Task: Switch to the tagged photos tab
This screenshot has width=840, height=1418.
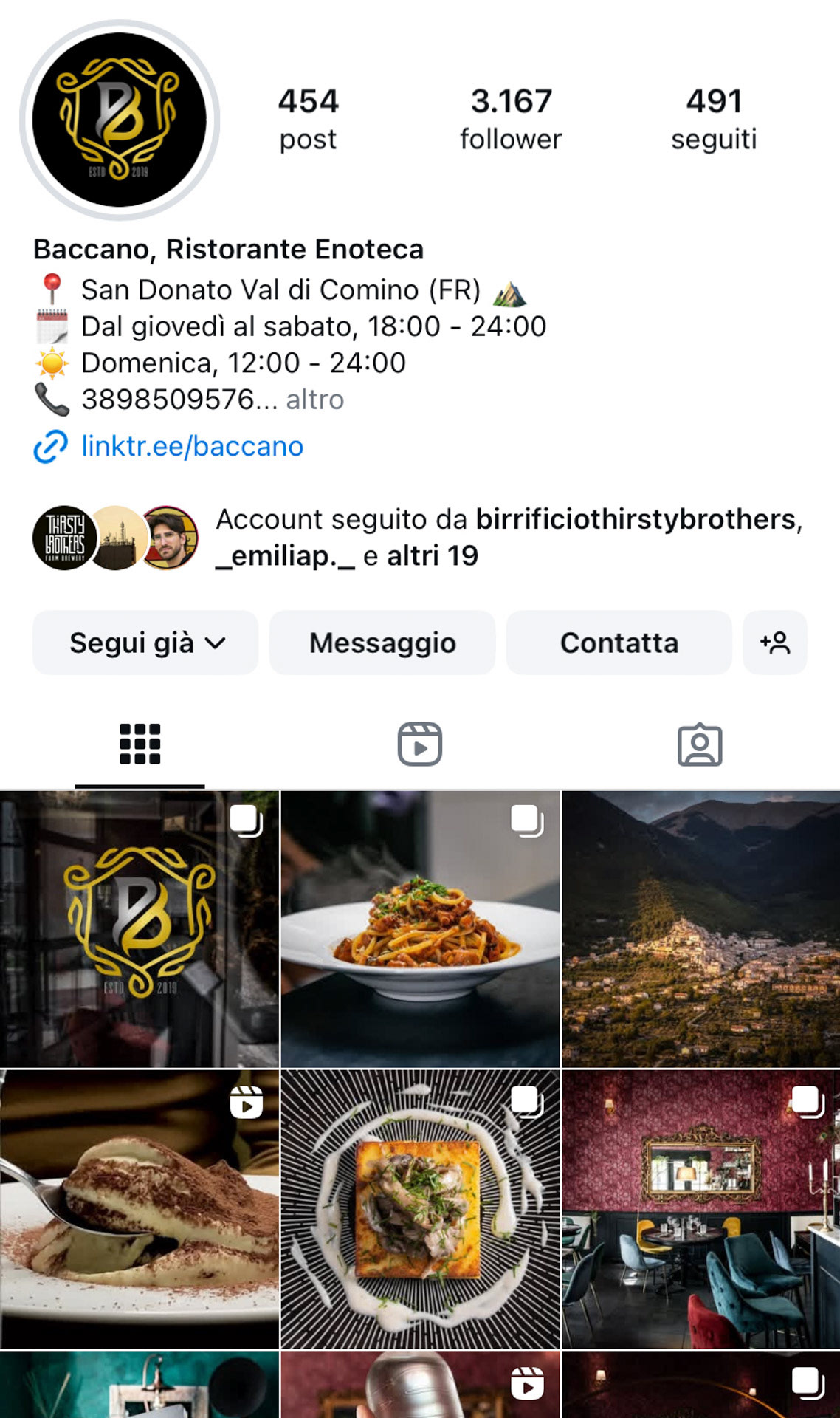Action: (699, 744)
